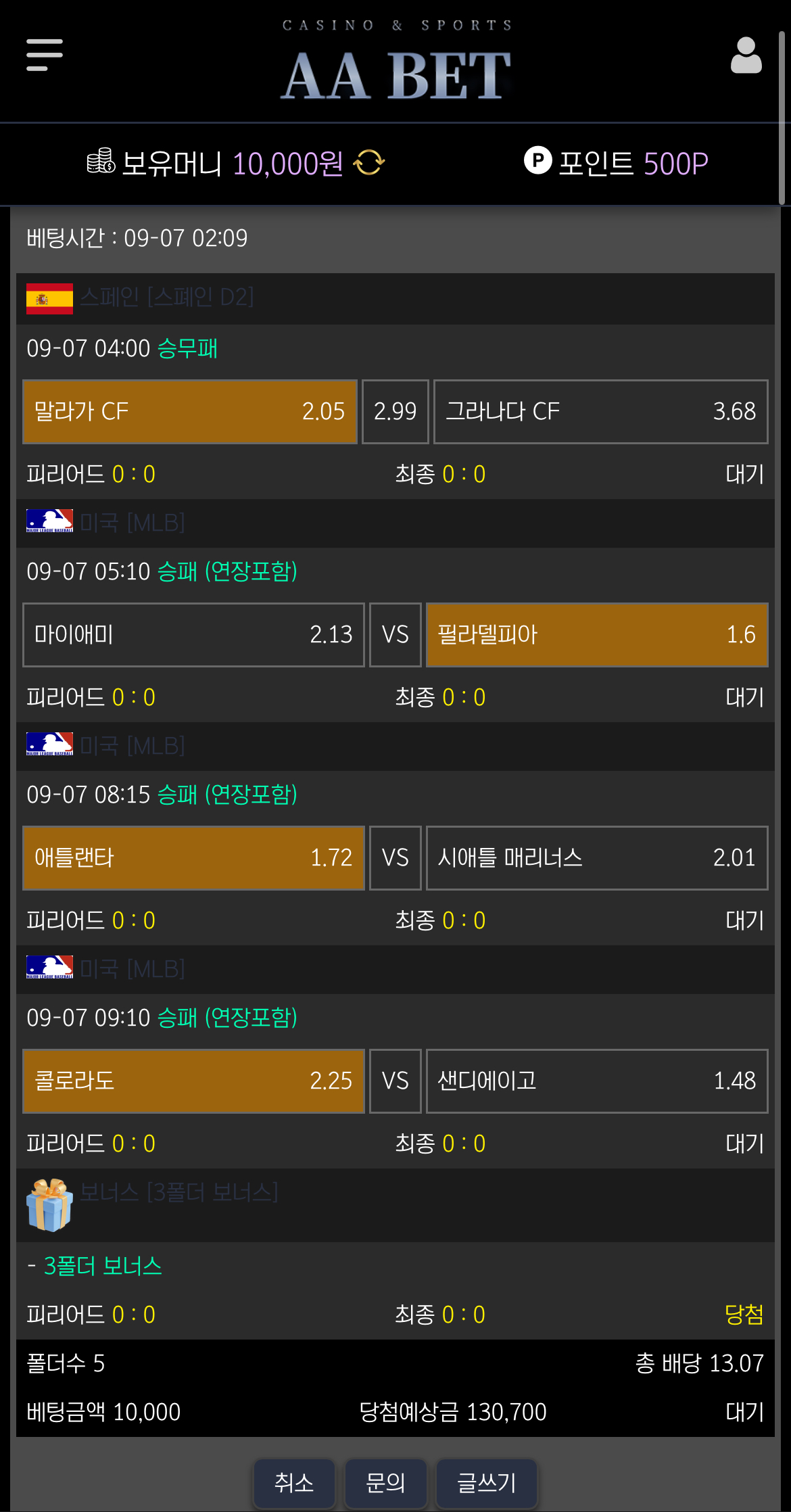Image resolution: width=791 pixels, height=1512 pixels.
Task: Open the 포인트 500P balance
Action: pos(616,163)
